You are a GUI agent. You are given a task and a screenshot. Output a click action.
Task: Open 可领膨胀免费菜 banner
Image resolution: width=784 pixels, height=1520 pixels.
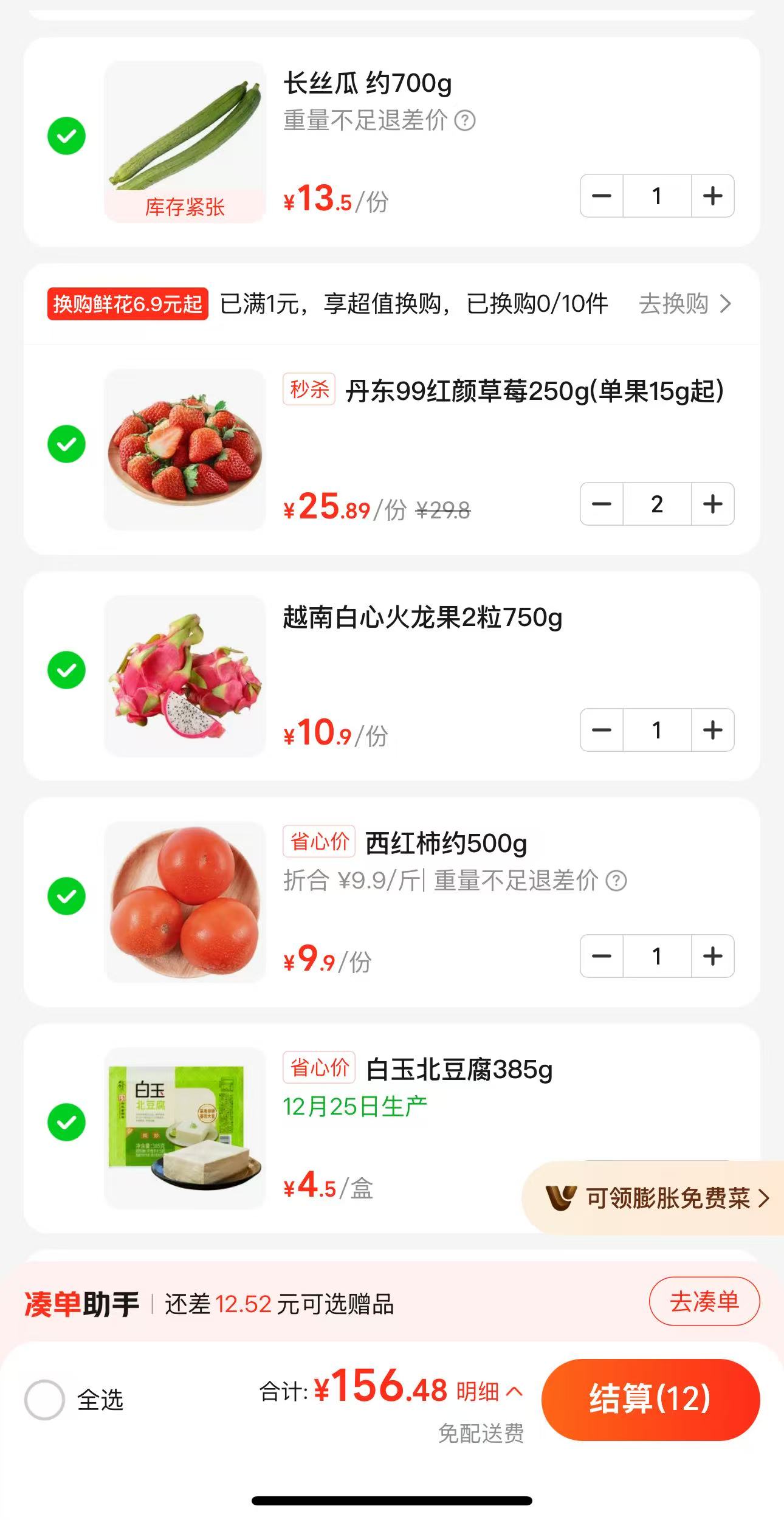point(658,1198)
